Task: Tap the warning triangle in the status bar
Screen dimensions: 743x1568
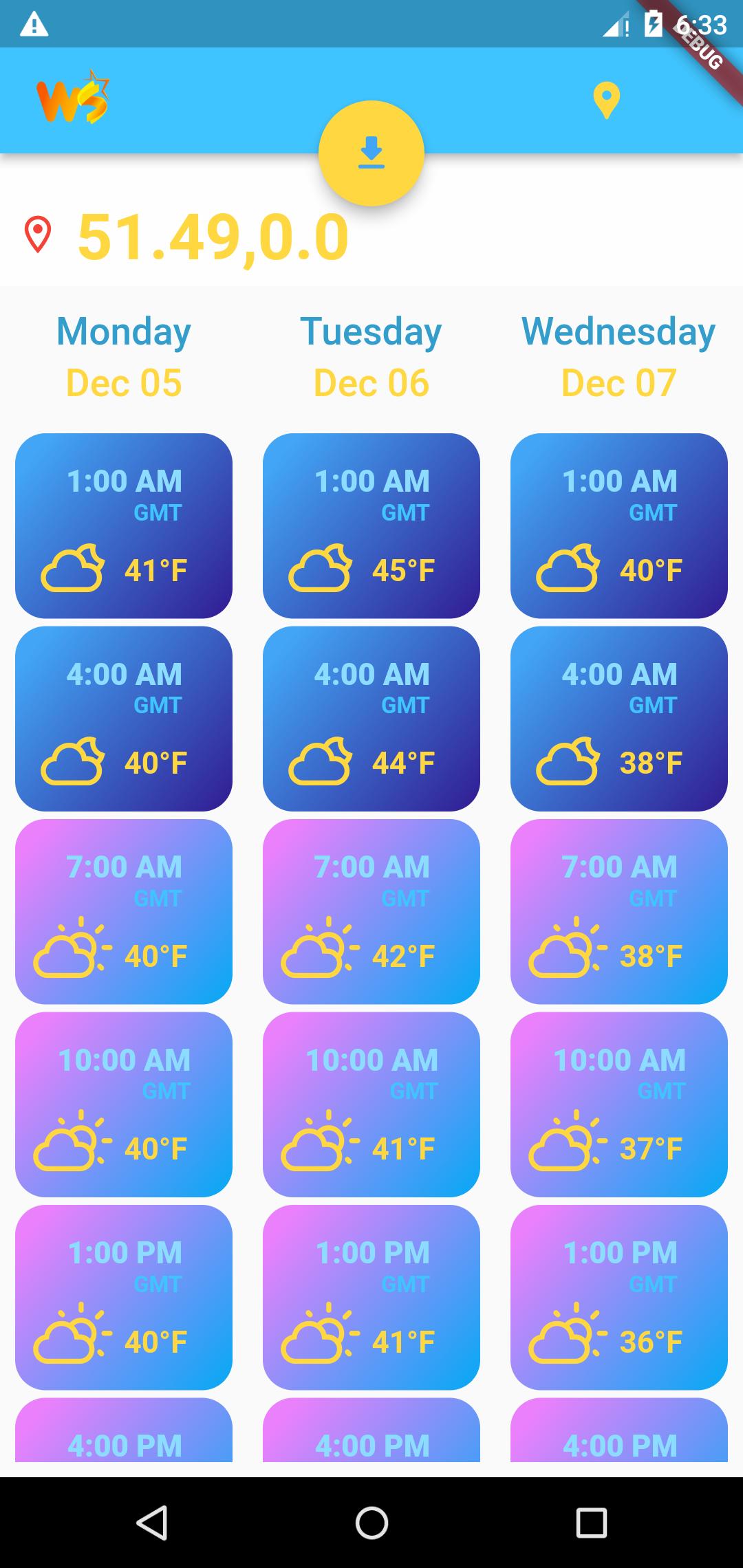Action: click(x=33, y=24)
